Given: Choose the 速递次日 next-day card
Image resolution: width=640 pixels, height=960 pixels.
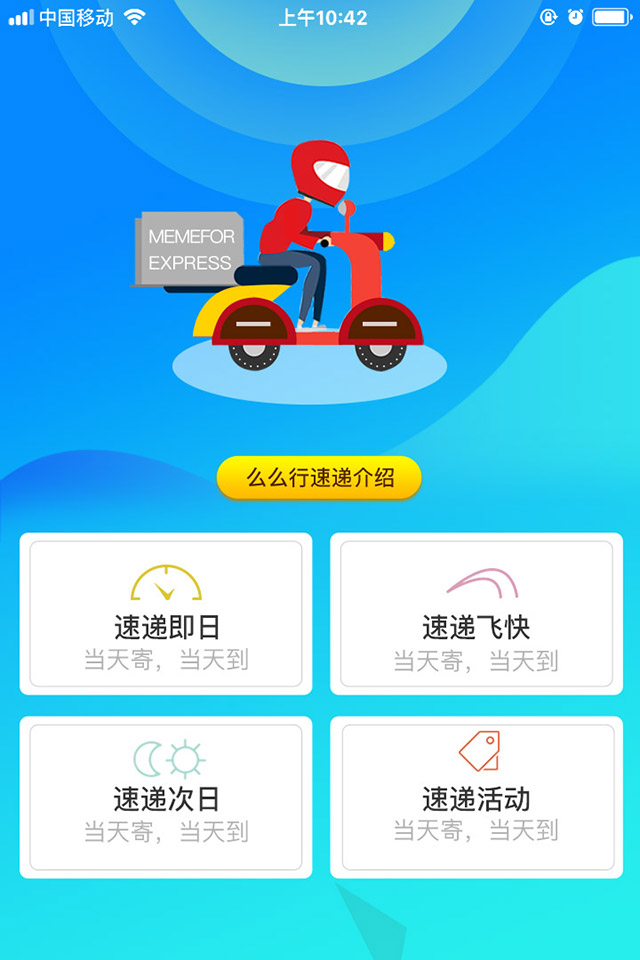Looking at the screenshot, I should point(166,797).
